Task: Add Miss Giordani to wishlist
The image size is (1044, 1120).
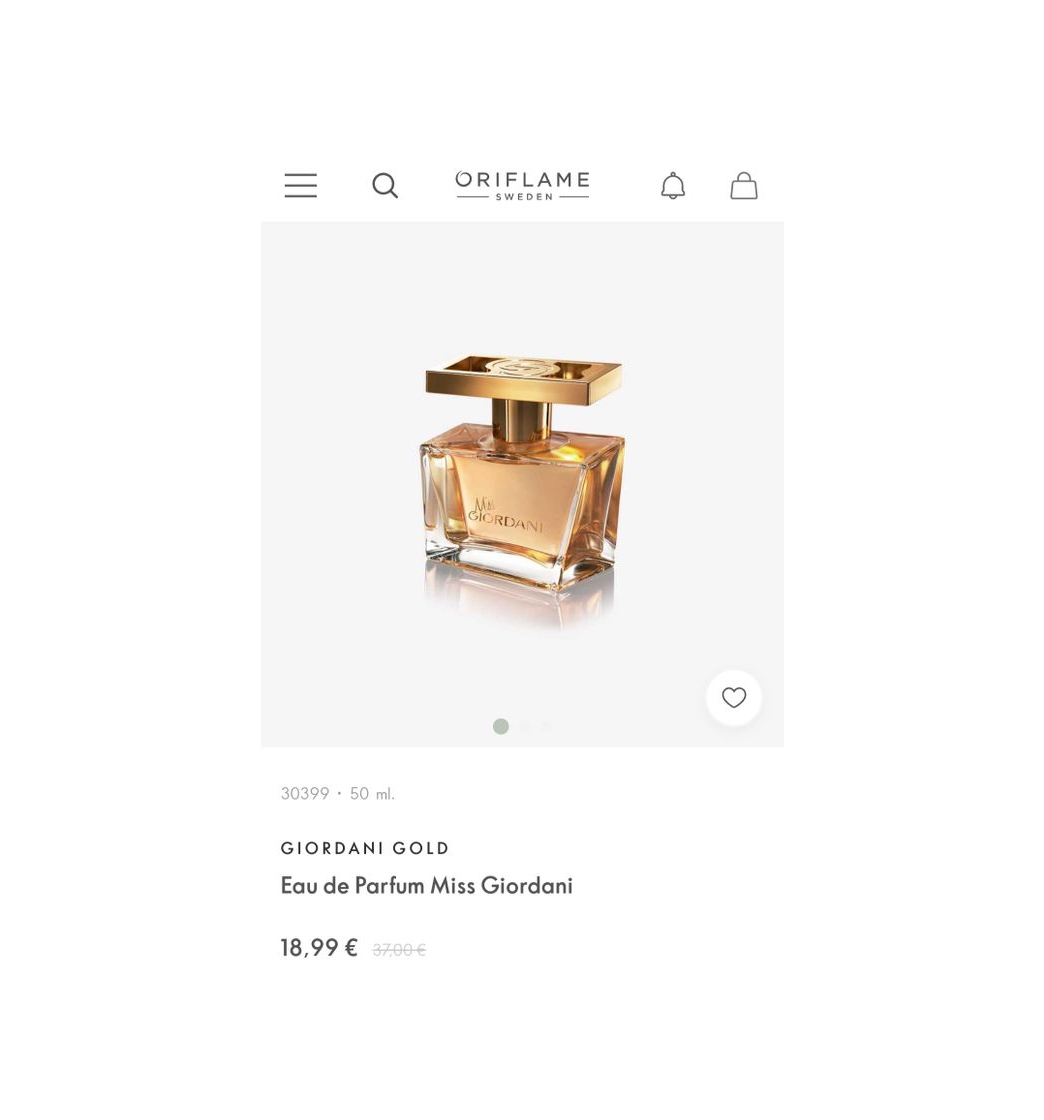Action: click(733, 697)
